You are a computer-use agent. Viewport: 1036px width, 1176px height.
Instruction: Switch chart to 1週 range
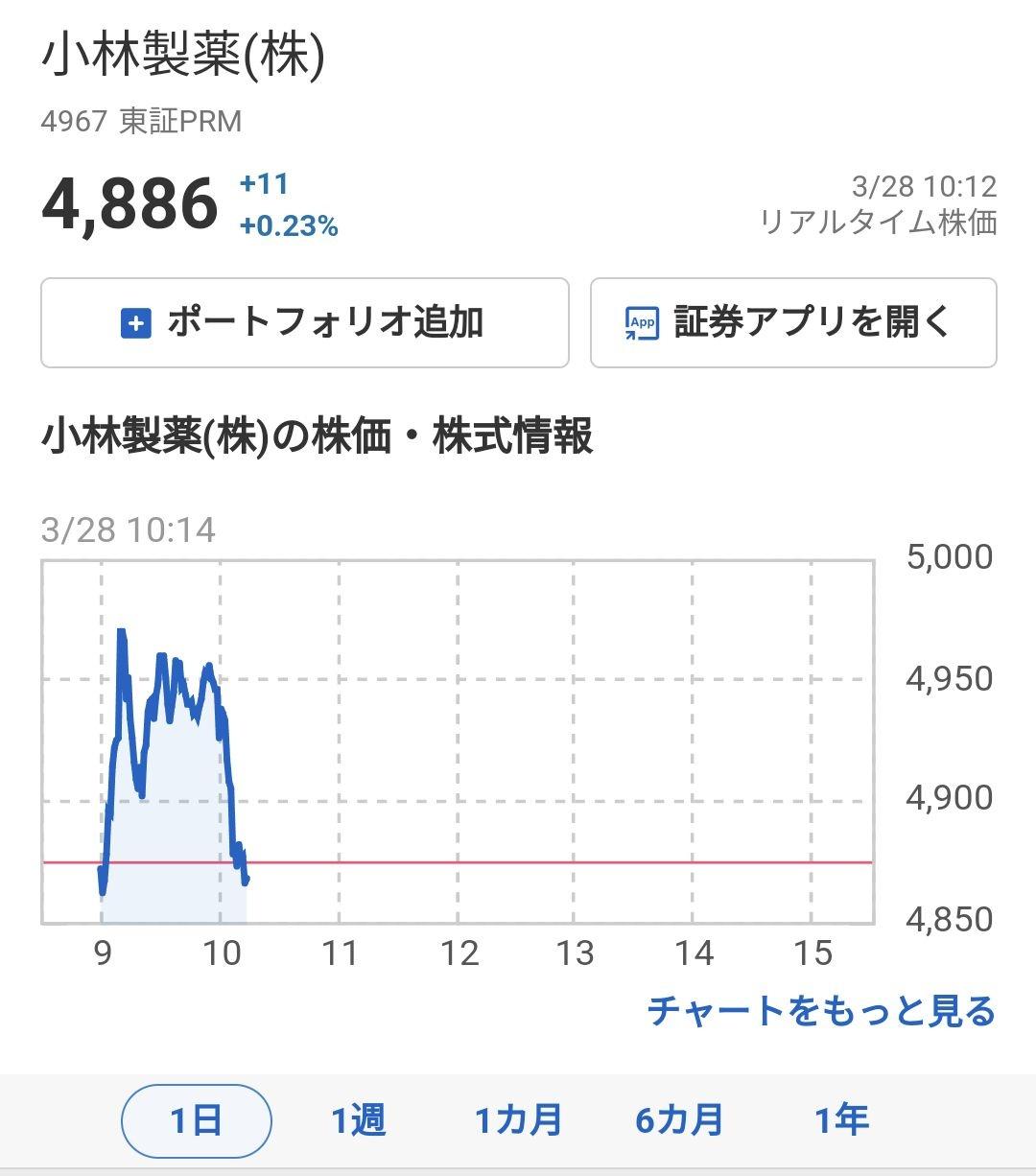click(359, 1120)
